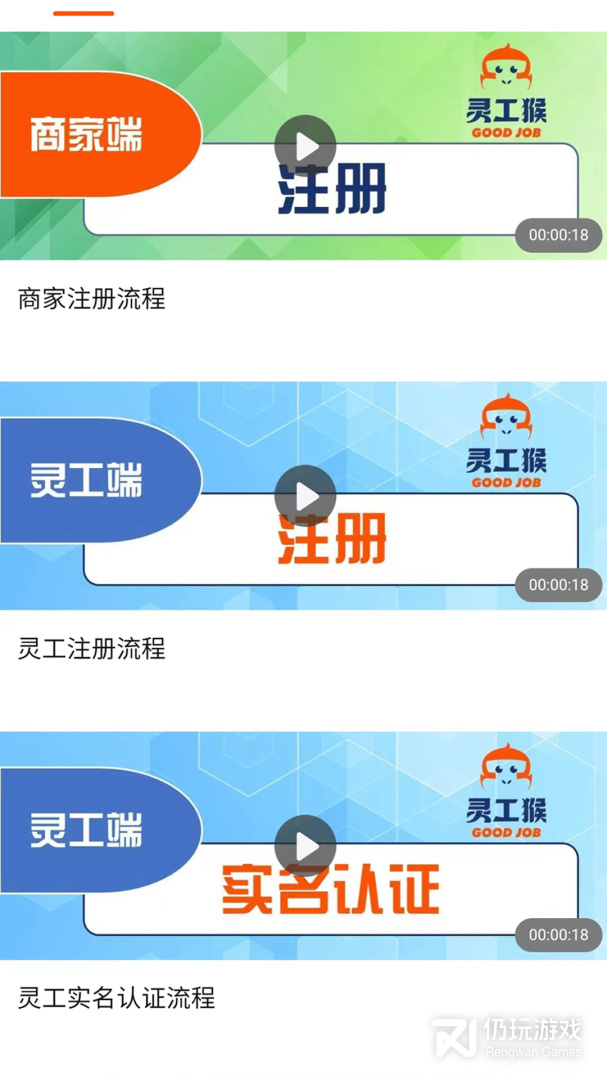Viewport: 607px width, 1080px height.
Task: Play the 灵工端 实名认证 video
Action: (305, 846)
